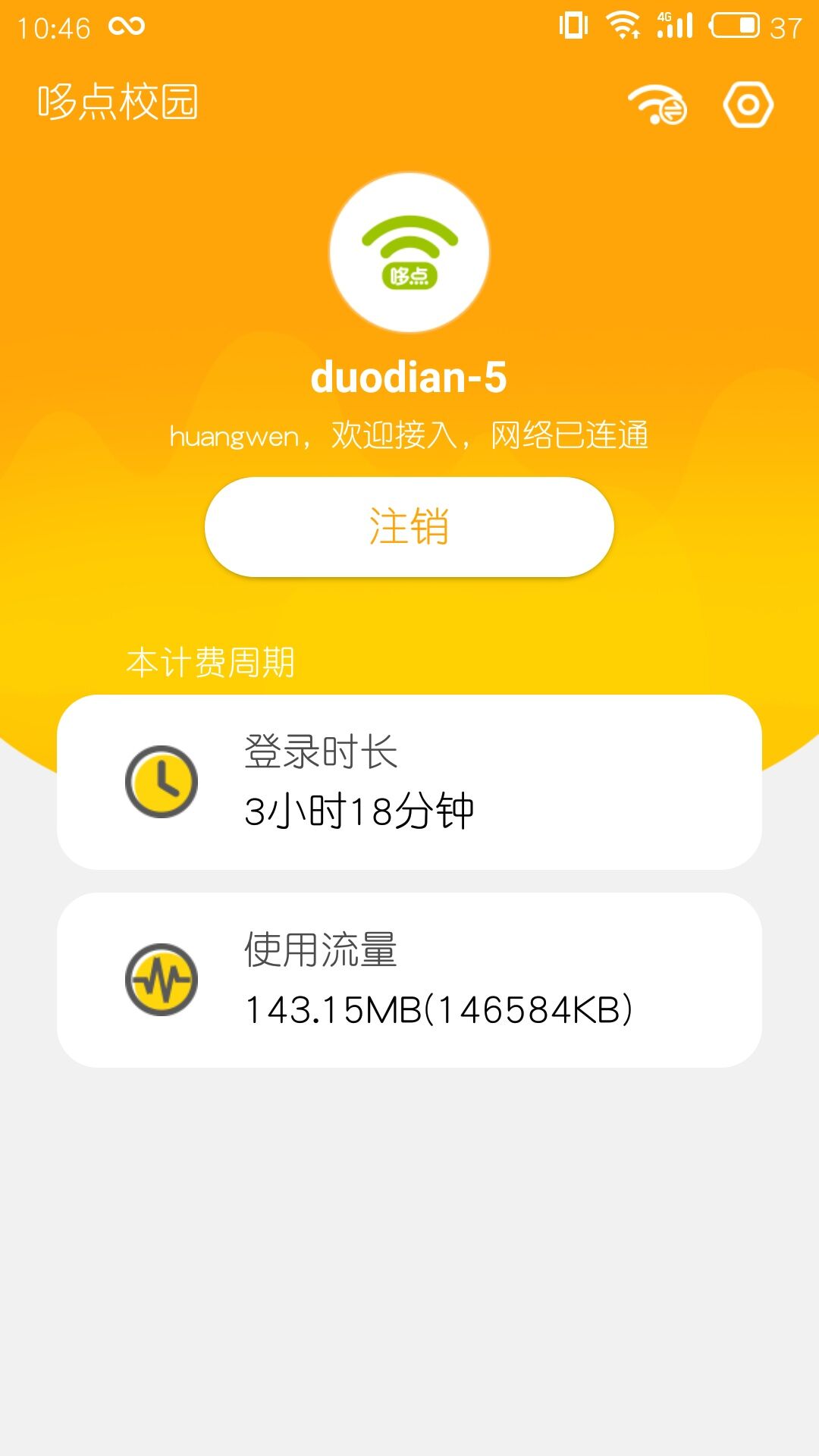Open the settings gear icon
The height and width of the screenshot is (1456, 819).
pos(747,104)
